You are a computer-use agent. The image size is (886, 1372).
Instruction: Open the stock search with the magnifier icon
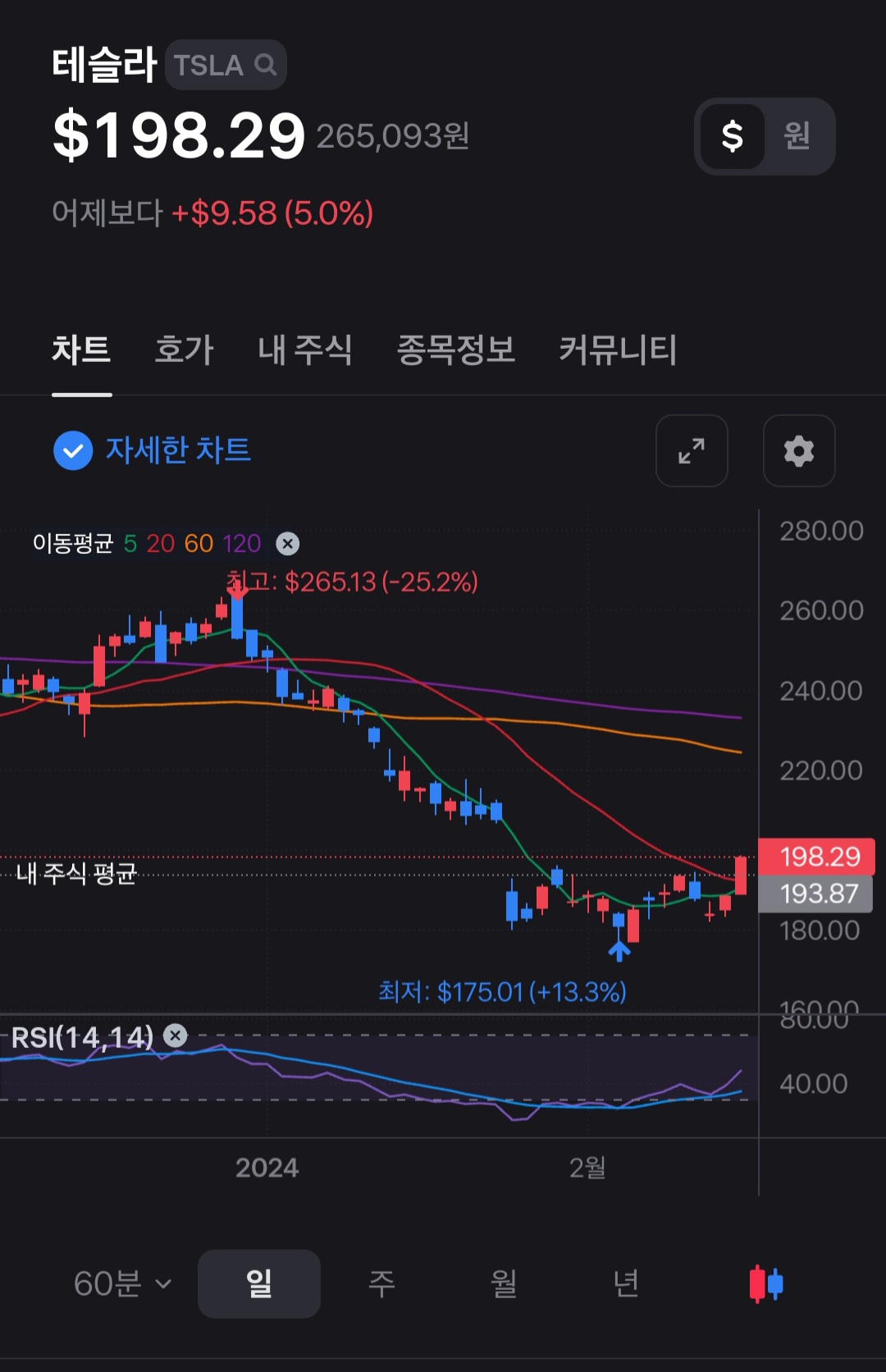[265, 65]
